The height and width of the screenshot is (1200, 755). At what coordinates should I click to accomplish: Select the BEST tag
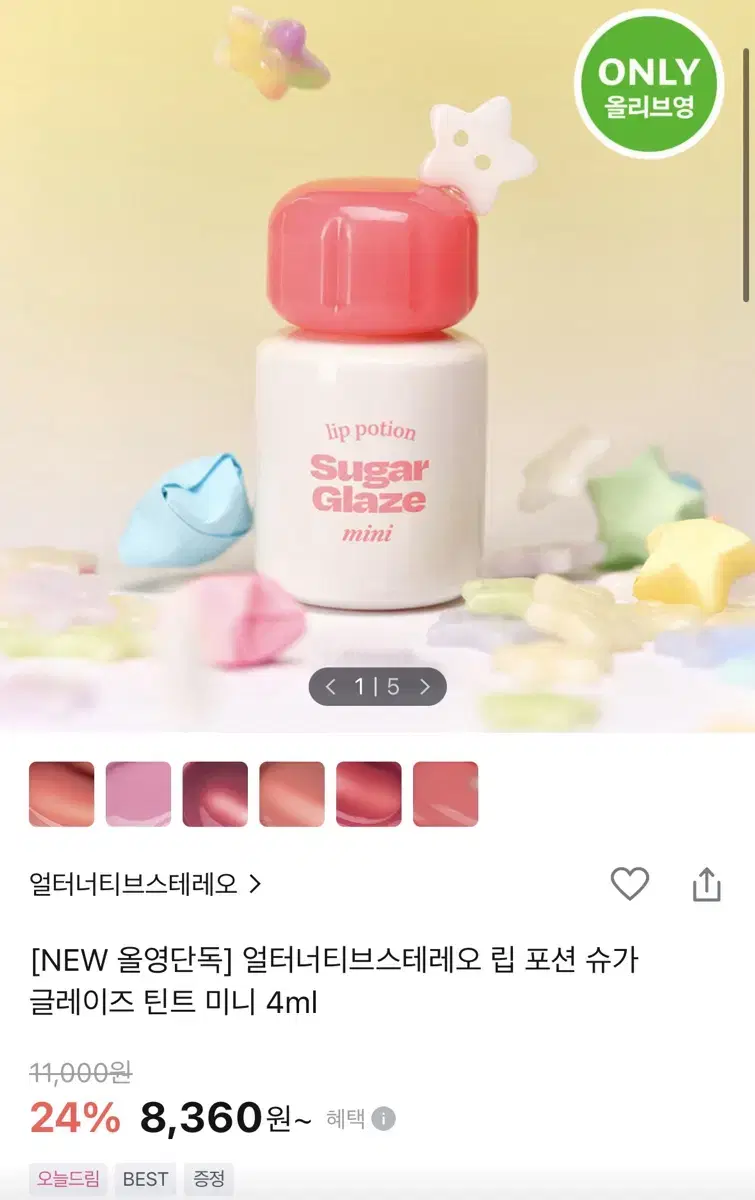(145, 1180)
